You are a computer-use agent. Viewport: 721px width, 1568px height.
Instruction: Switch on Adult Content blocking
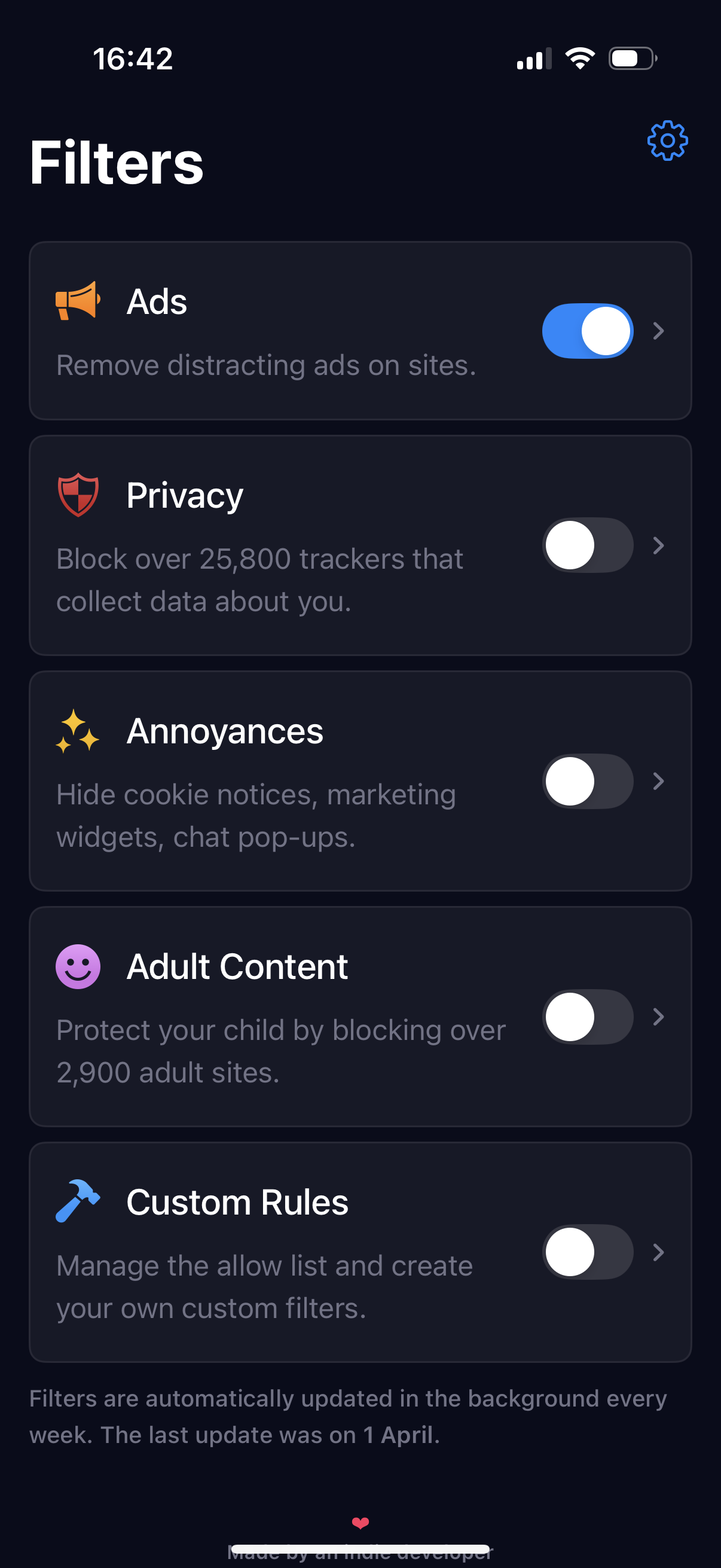[588, 1017]
